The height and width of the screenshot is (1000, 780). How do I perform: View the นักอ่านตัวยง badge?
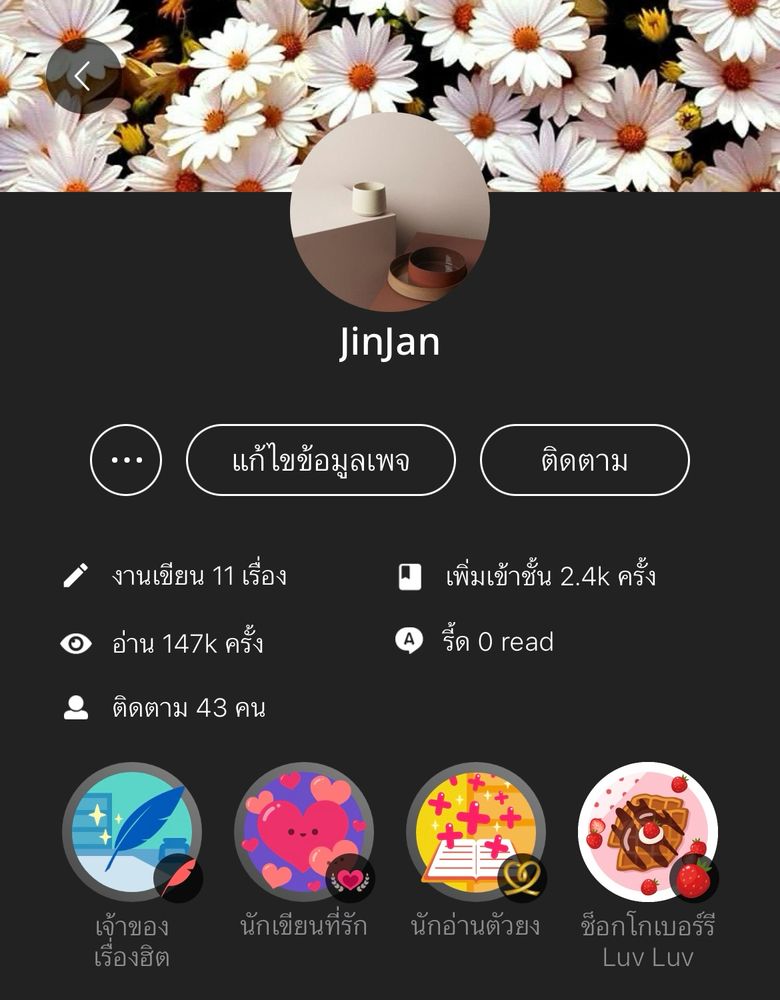coord(476,832)
